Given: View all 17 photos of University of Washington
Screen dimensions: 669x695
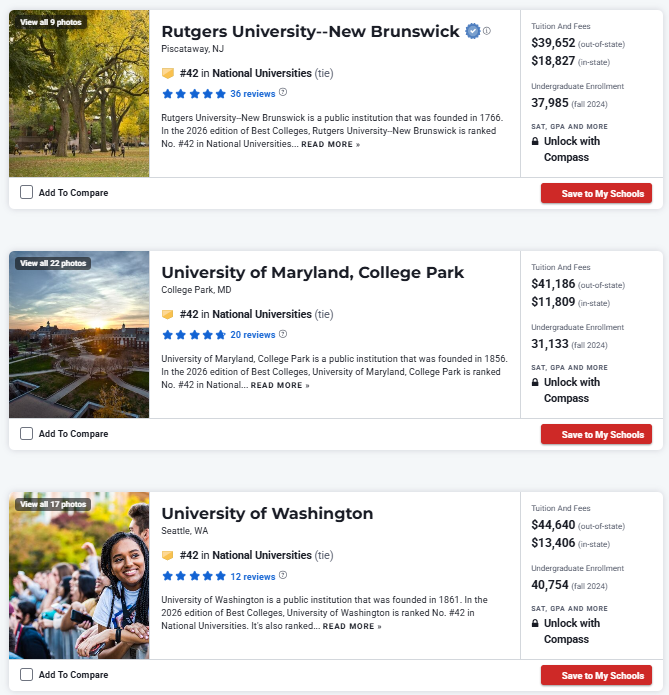Looking at the screenshot, I should point(53,504).
